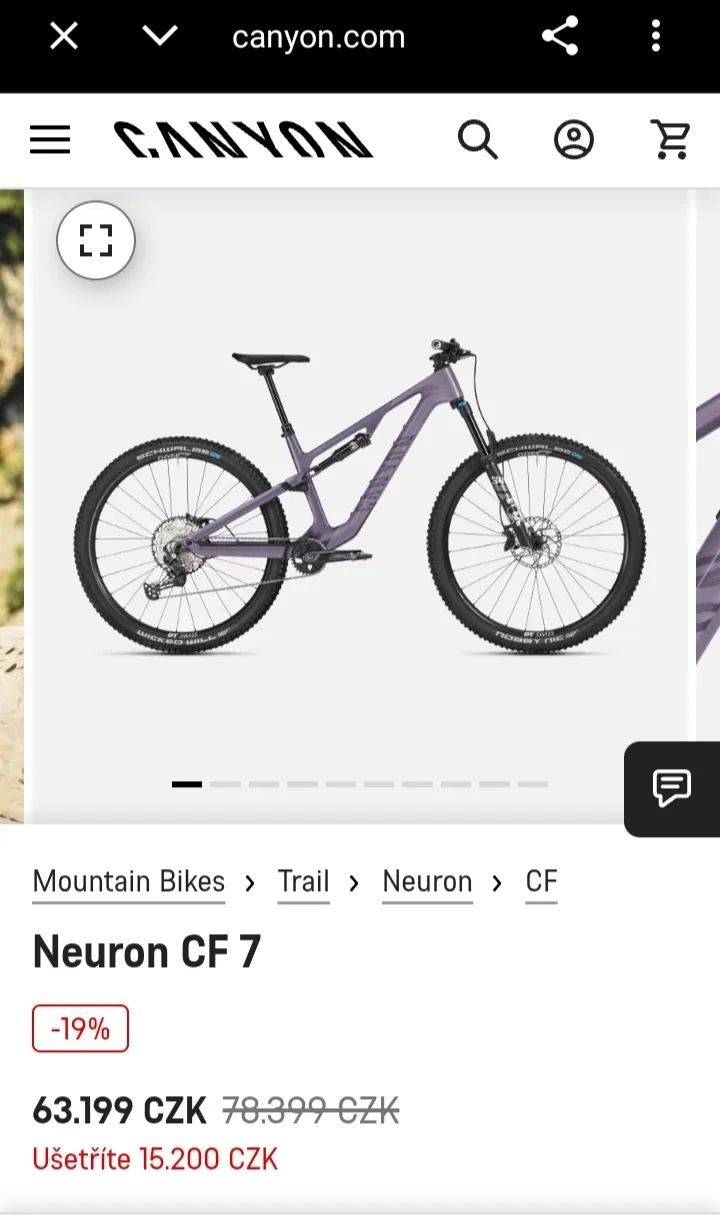
Task: Open the browser overflow three-dot menu
Action: 655,36
